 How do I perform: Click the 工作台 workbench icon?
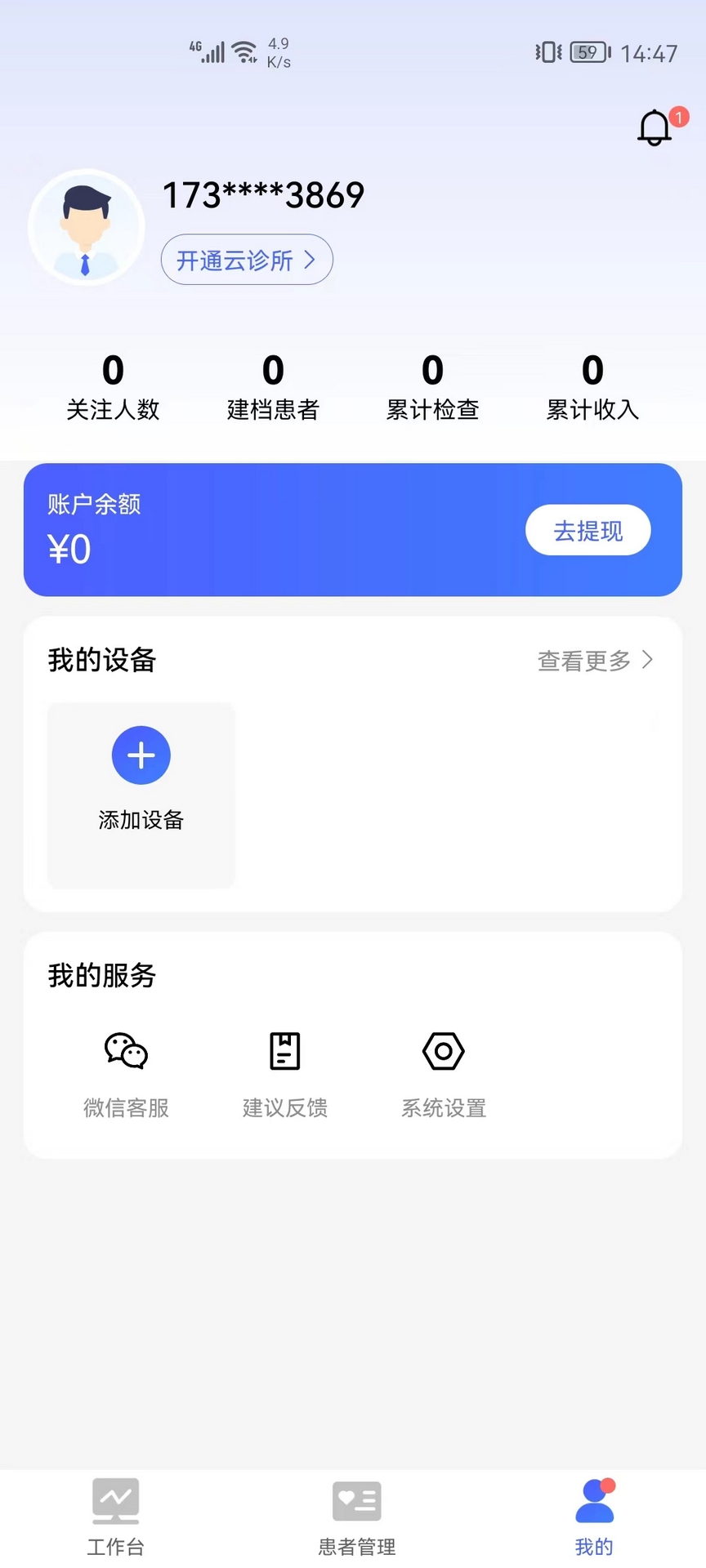pos(115,1500)
